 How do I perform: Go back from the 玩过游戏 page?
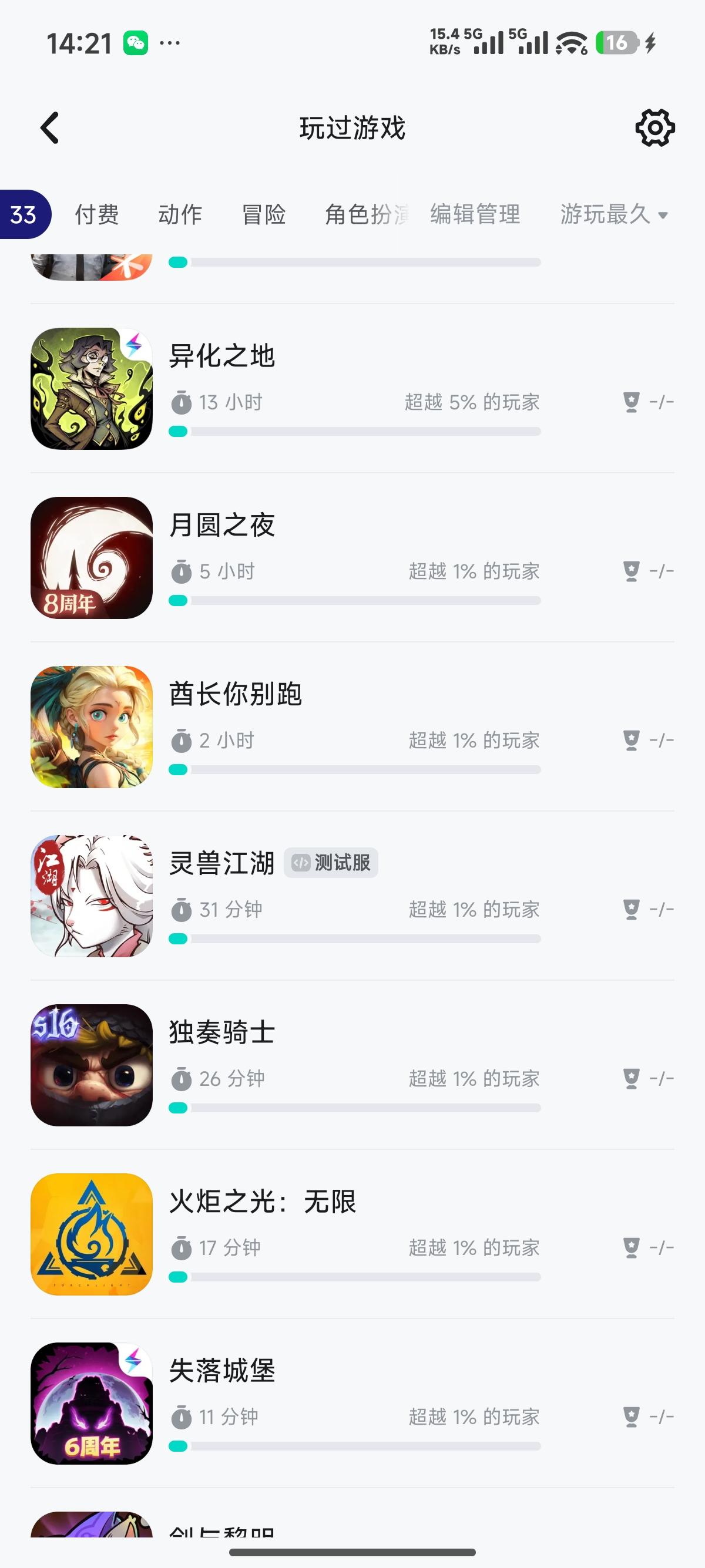click(50, 128)
